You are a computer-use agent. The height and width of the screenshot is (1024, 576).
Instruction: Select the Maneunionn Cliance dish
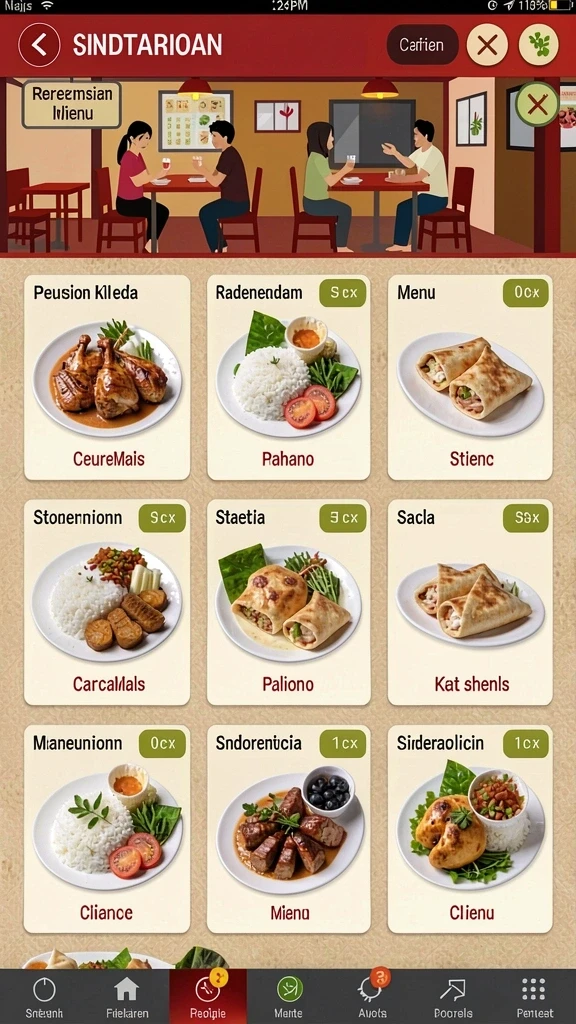[107, 829]
